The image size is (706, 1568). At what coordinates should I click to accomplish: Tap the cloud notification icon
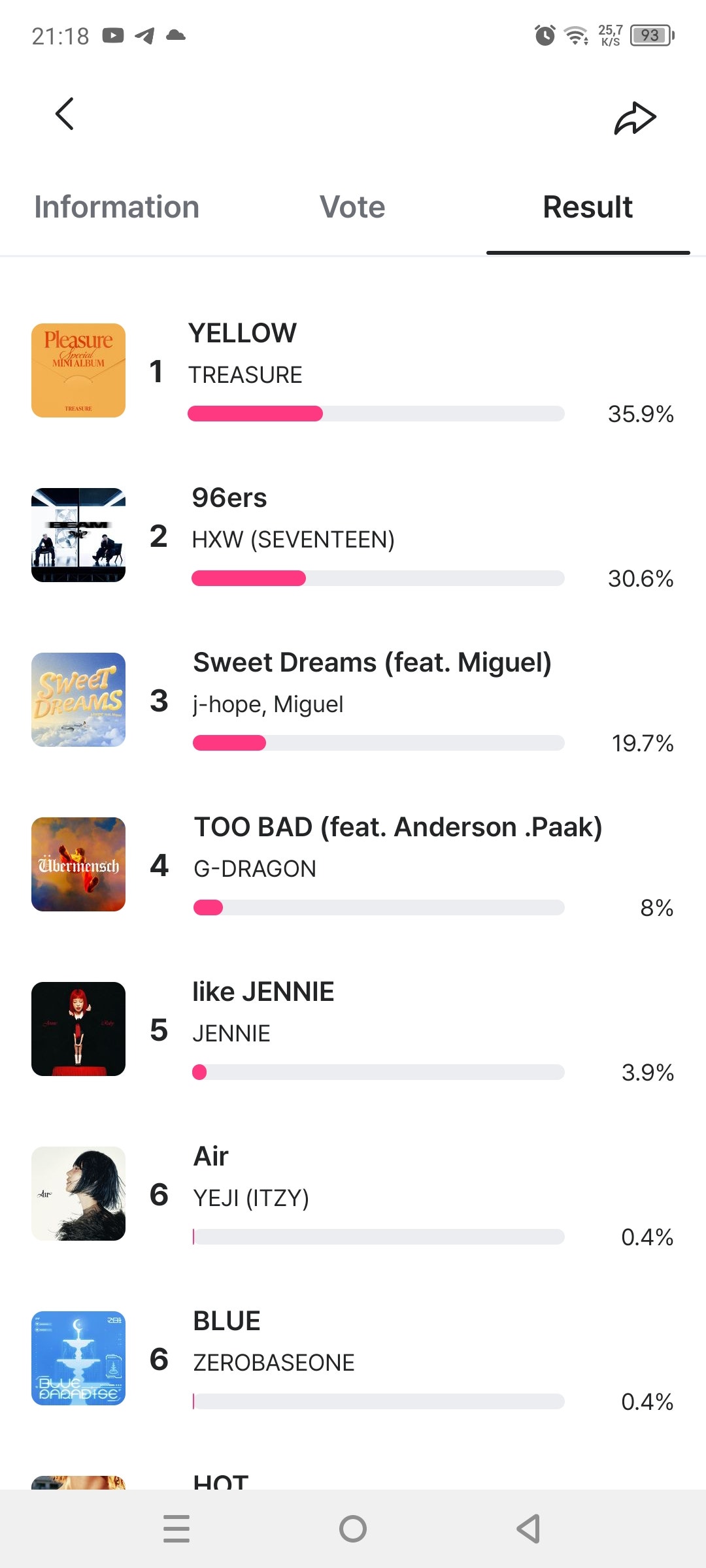[175, 36]
